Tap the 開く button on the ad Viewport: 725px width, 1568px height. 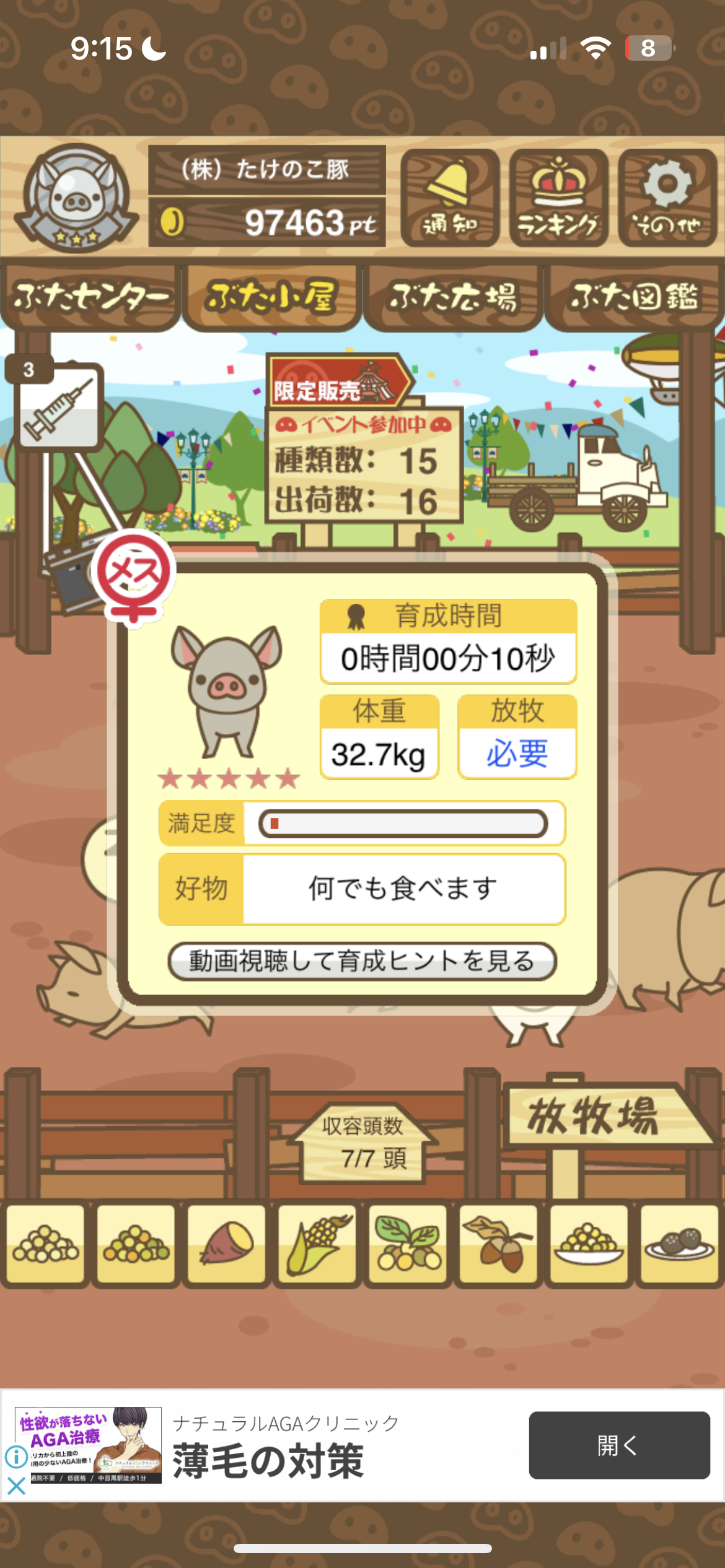tap(619, 1445)
